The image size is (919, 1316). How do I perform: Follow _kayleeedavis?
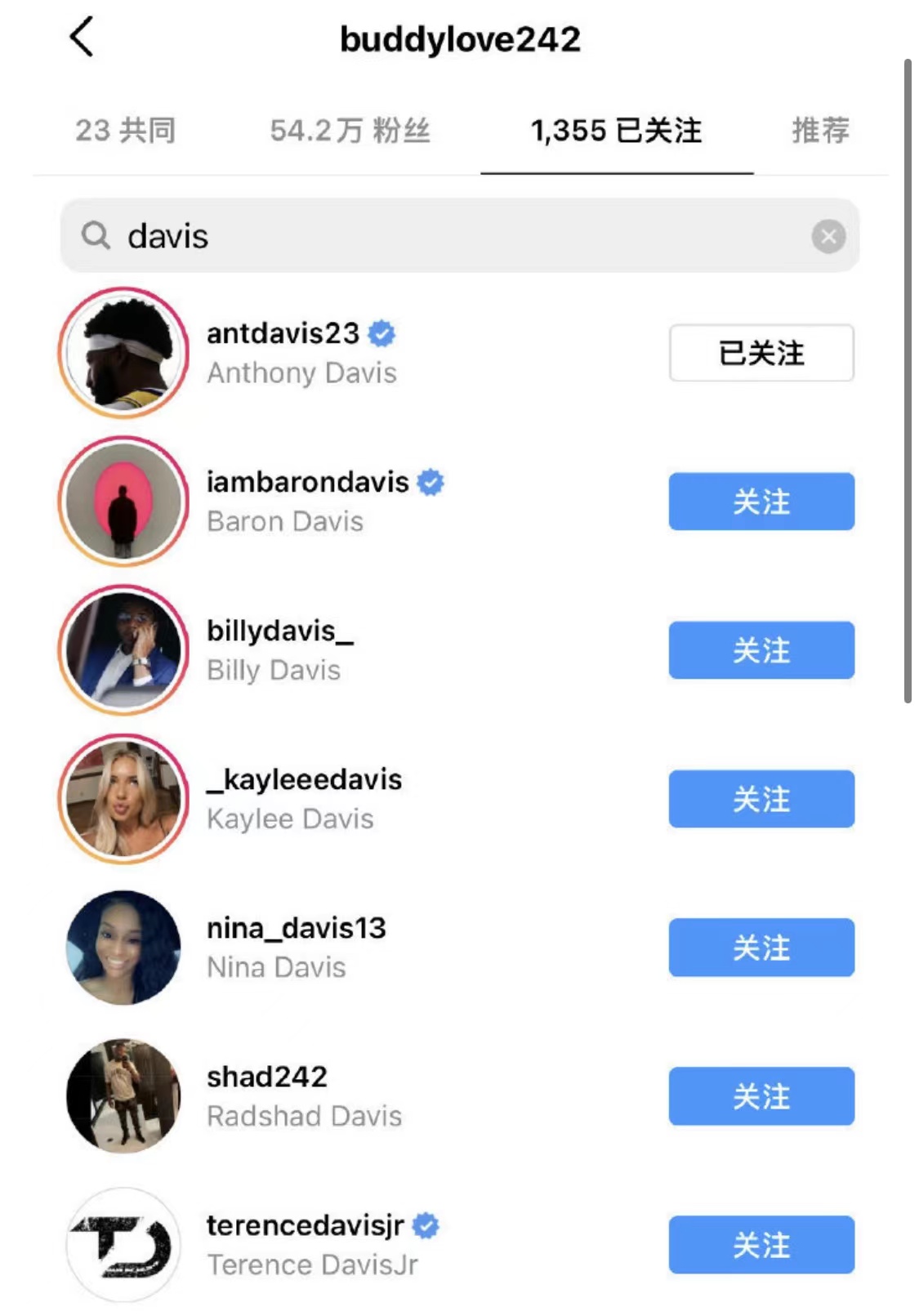(x=761, y=799)
